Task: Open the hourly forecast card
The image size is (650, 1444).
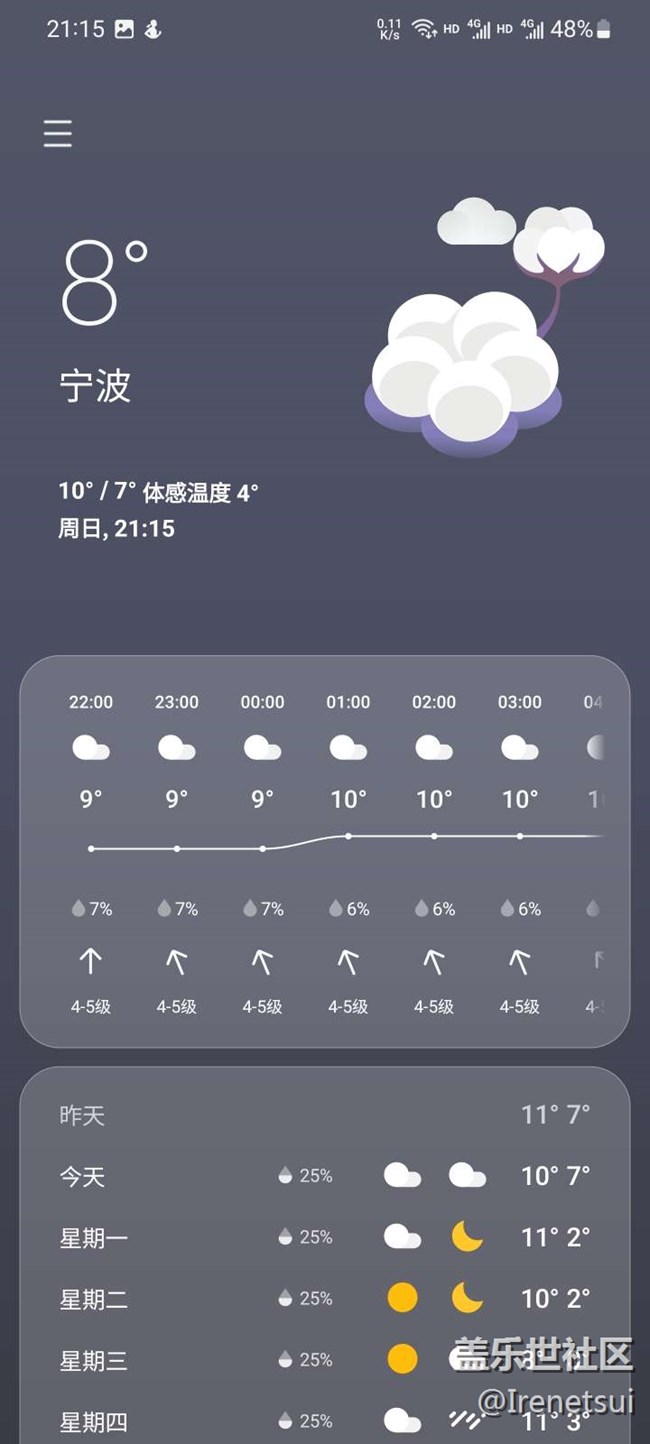Action: click(x=325, y=851)
